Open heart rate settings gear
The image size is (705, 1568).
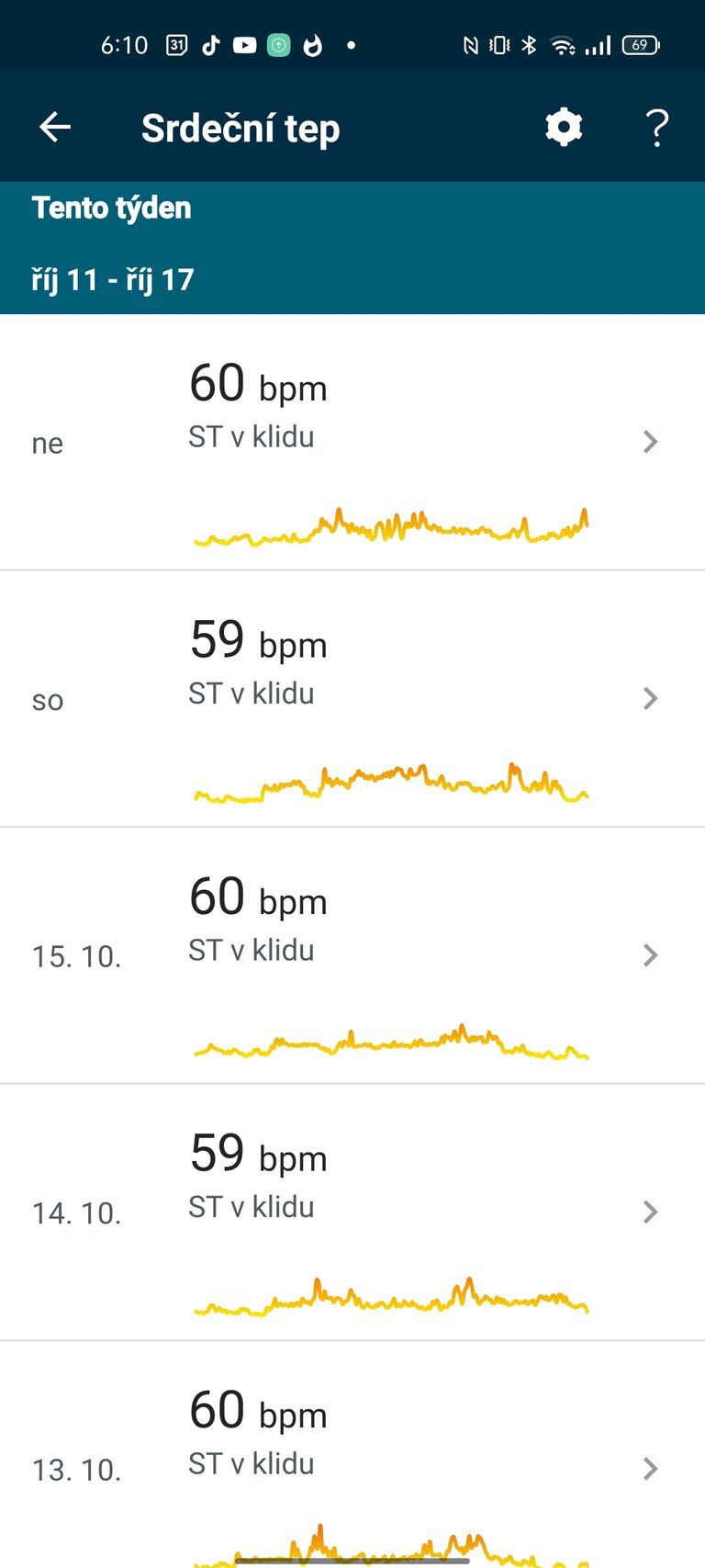click(564, 127)
